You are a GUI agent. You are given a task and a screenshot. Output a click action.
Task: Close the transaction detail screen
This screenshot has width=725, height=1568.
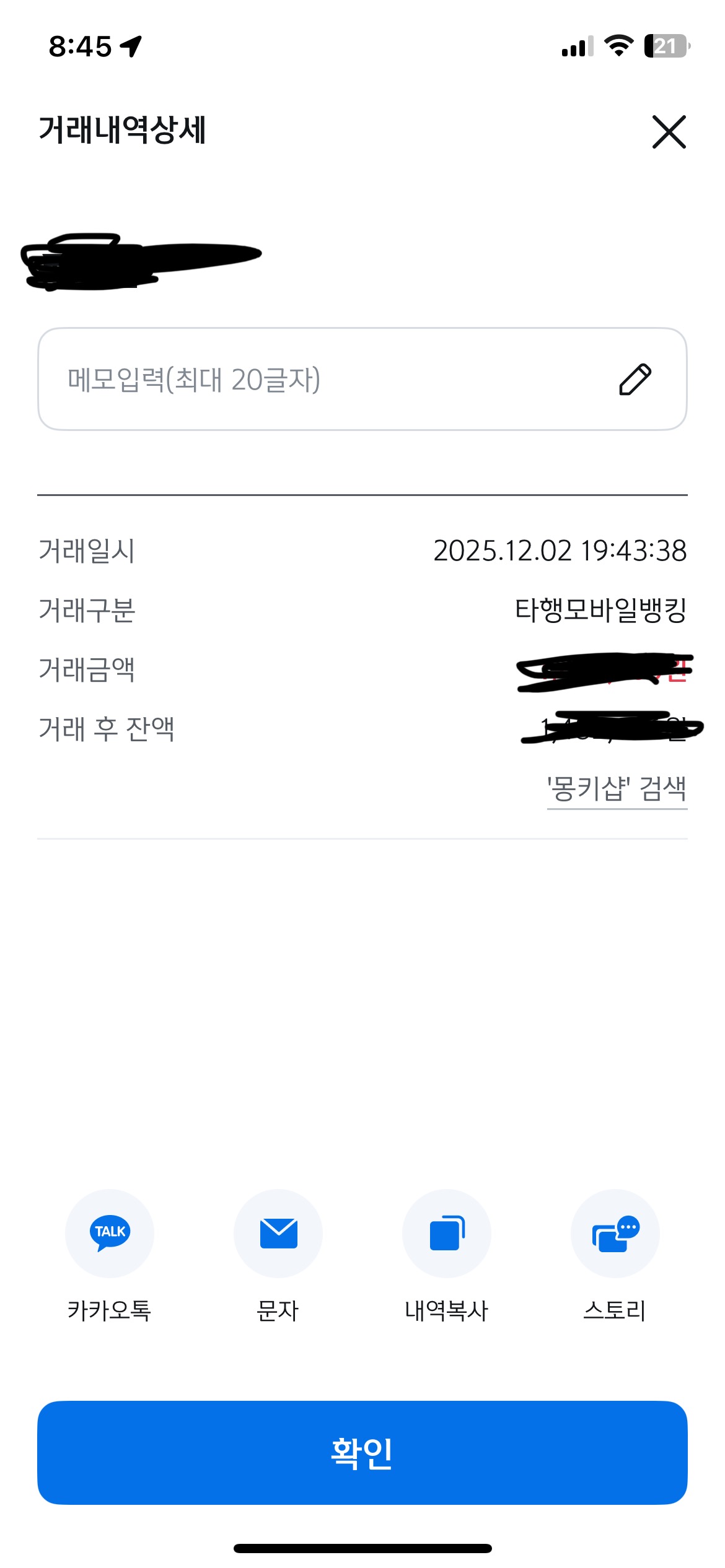click(669, 132)
